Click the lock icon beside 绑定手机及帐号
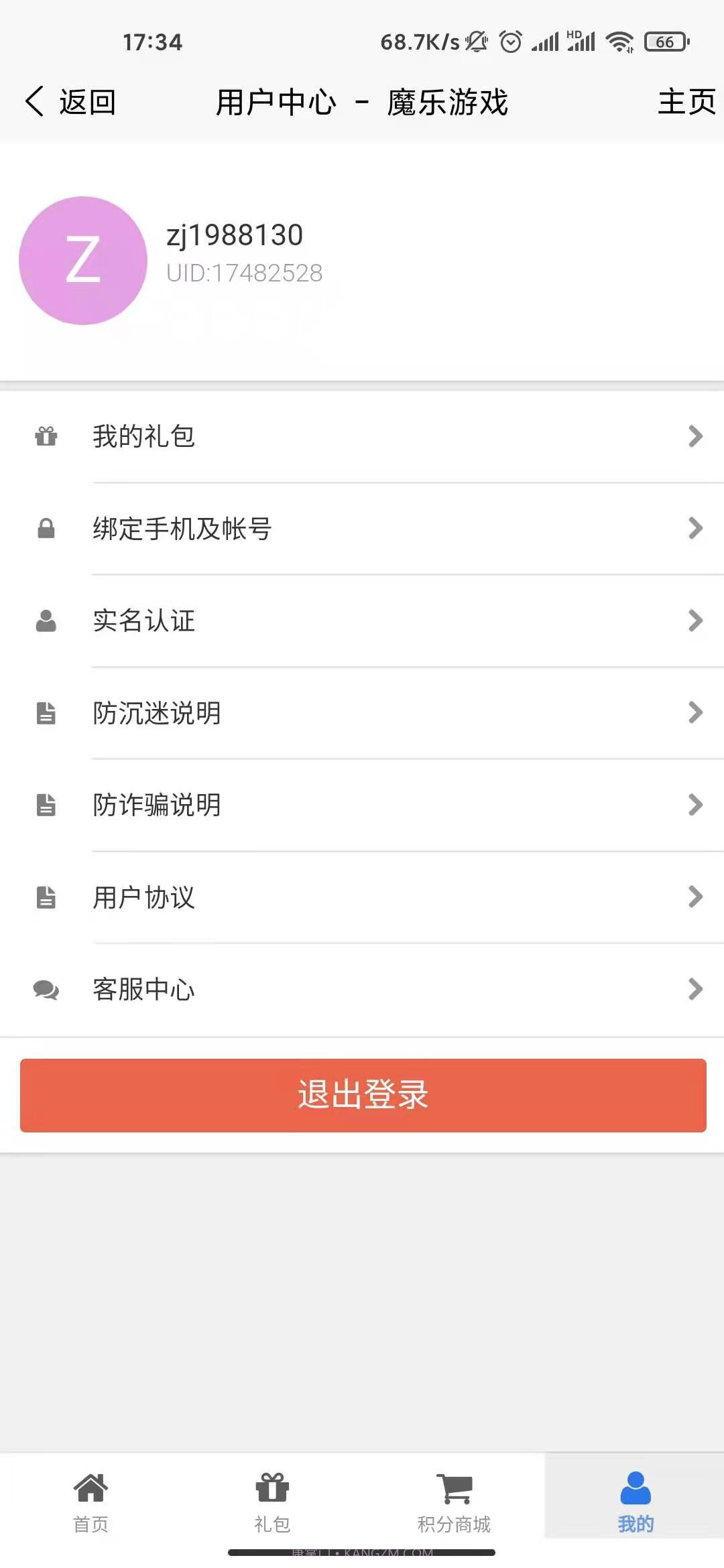 (x=46, y=529)
